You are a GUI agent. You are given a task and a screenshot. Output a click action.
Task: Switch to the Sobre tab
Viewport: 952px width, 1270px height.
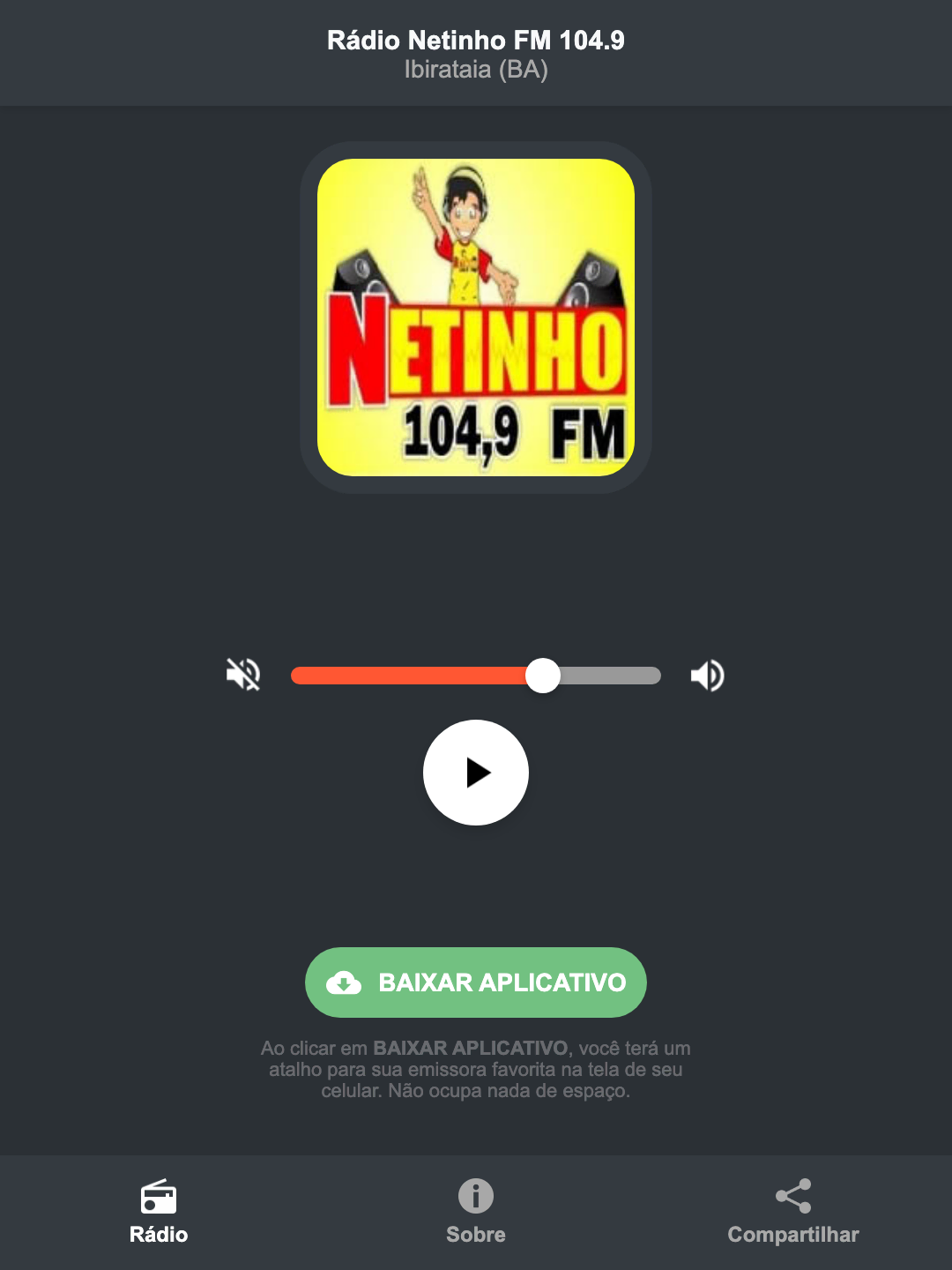click(x=475, y=1234)
